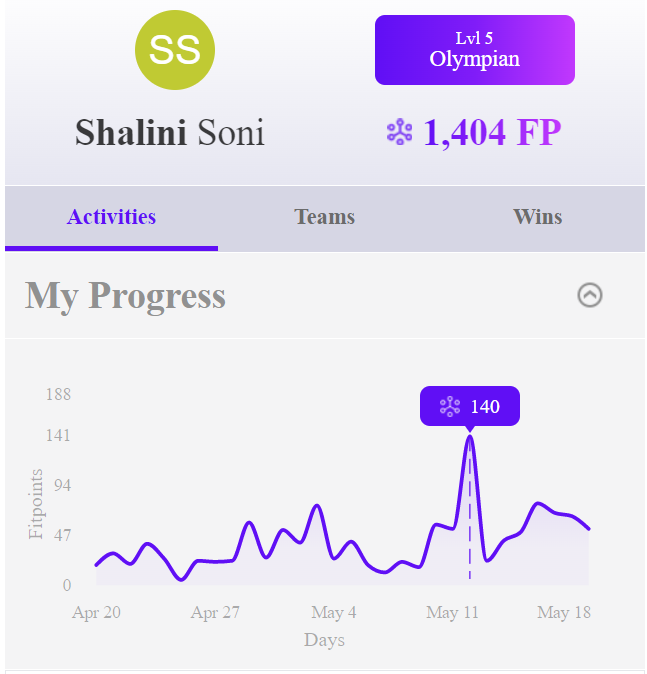Switch to the Teams tab
This screenshot has width=647, height=674.
click(x=325, y=217)
